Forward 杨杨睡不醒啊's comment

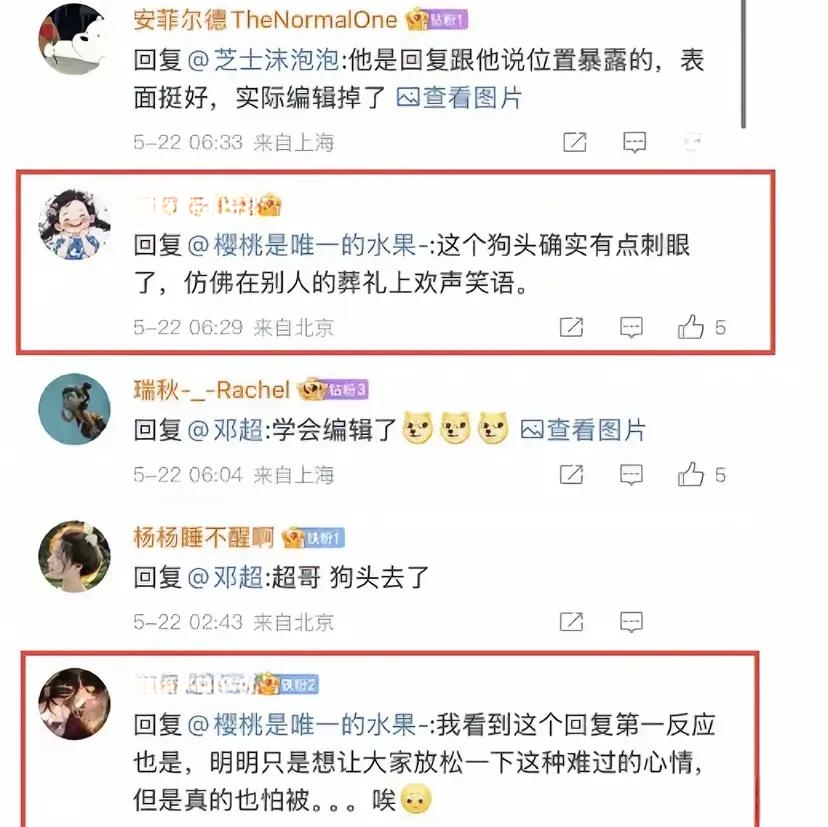tap(571, 622)
